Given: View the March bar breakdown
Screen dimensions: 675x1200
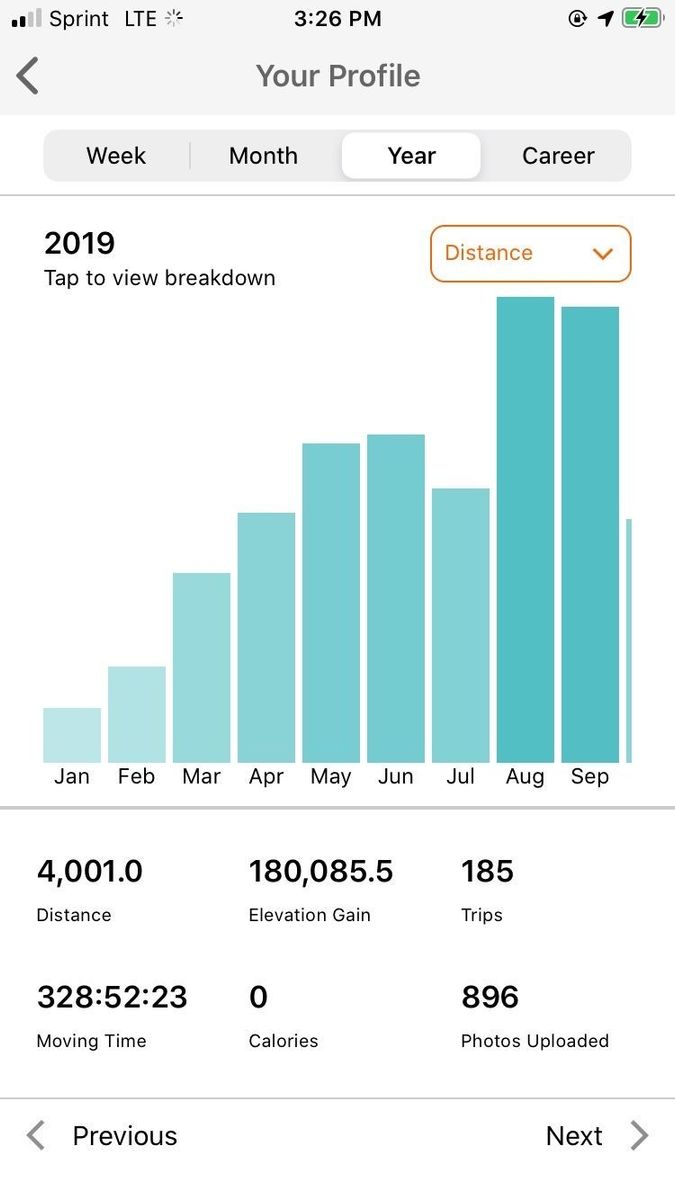Looking at the screenshot, I should tap(201, 668).
